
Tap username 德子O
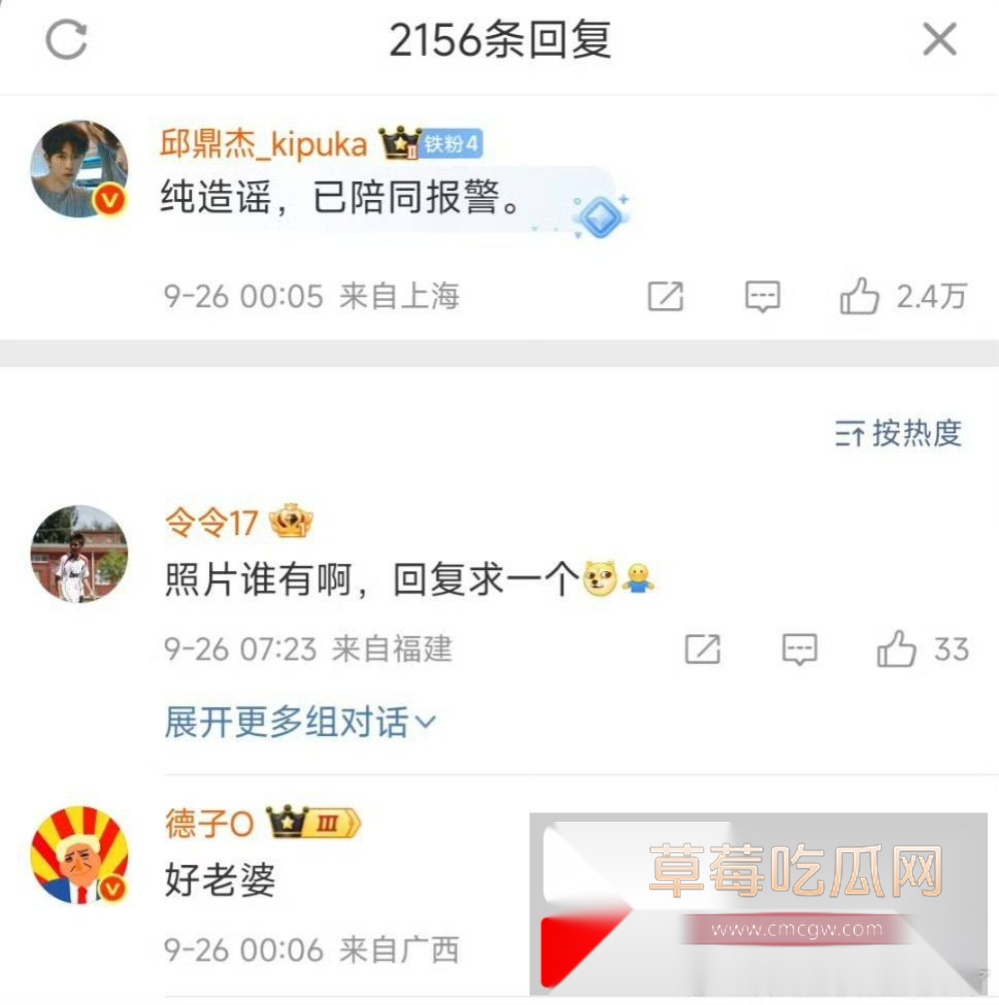[209, 823]
